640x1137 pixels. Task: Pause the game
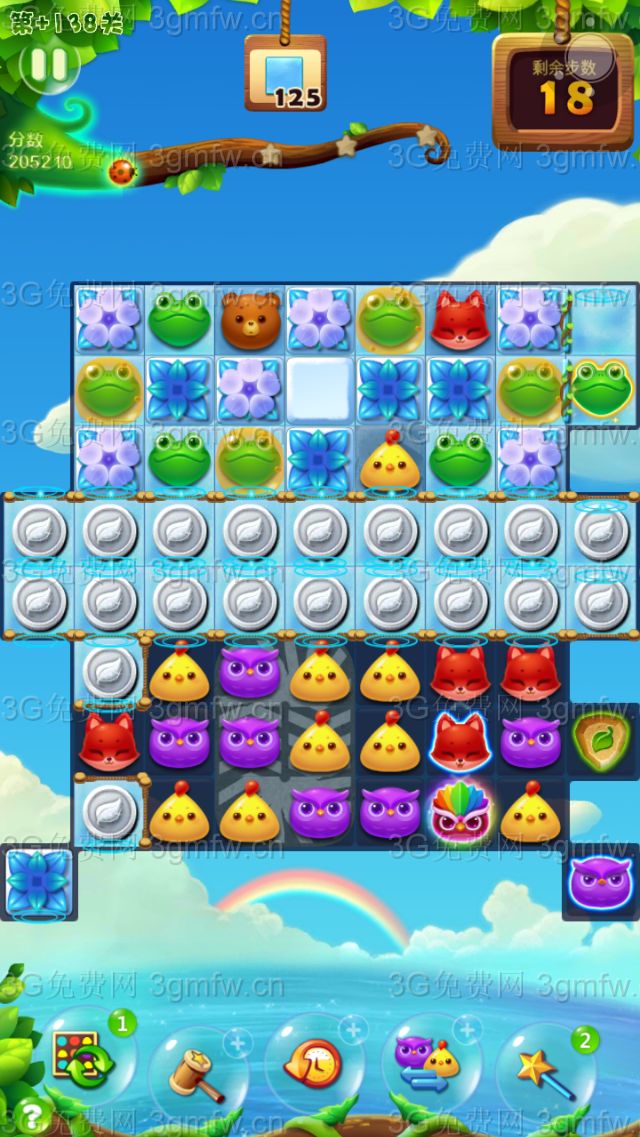coord(48,65)
